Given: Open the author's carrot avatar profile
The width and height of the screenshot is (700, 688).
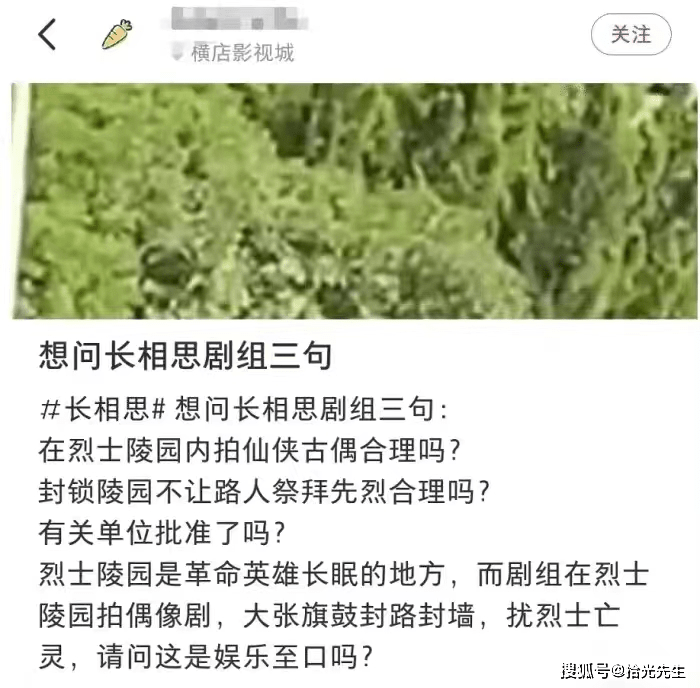Looking at the screenshot, I should 118,34.
